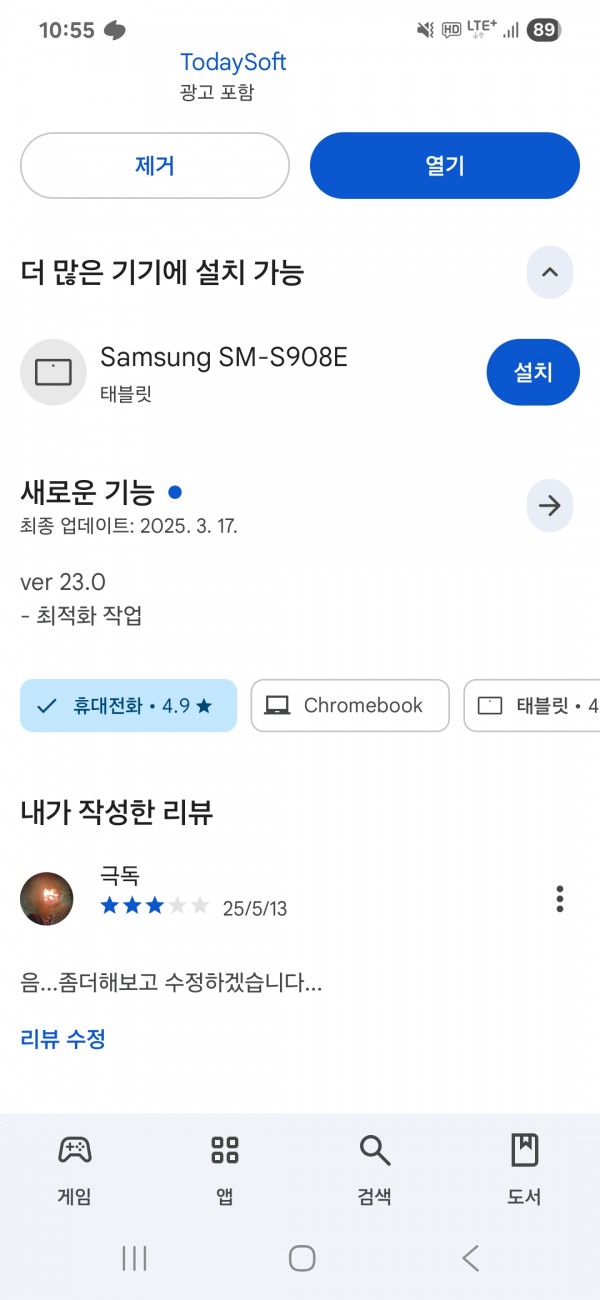The image size is (600, 1300).
Task: Tap the system home button
Action: [x=302, y=1258]
